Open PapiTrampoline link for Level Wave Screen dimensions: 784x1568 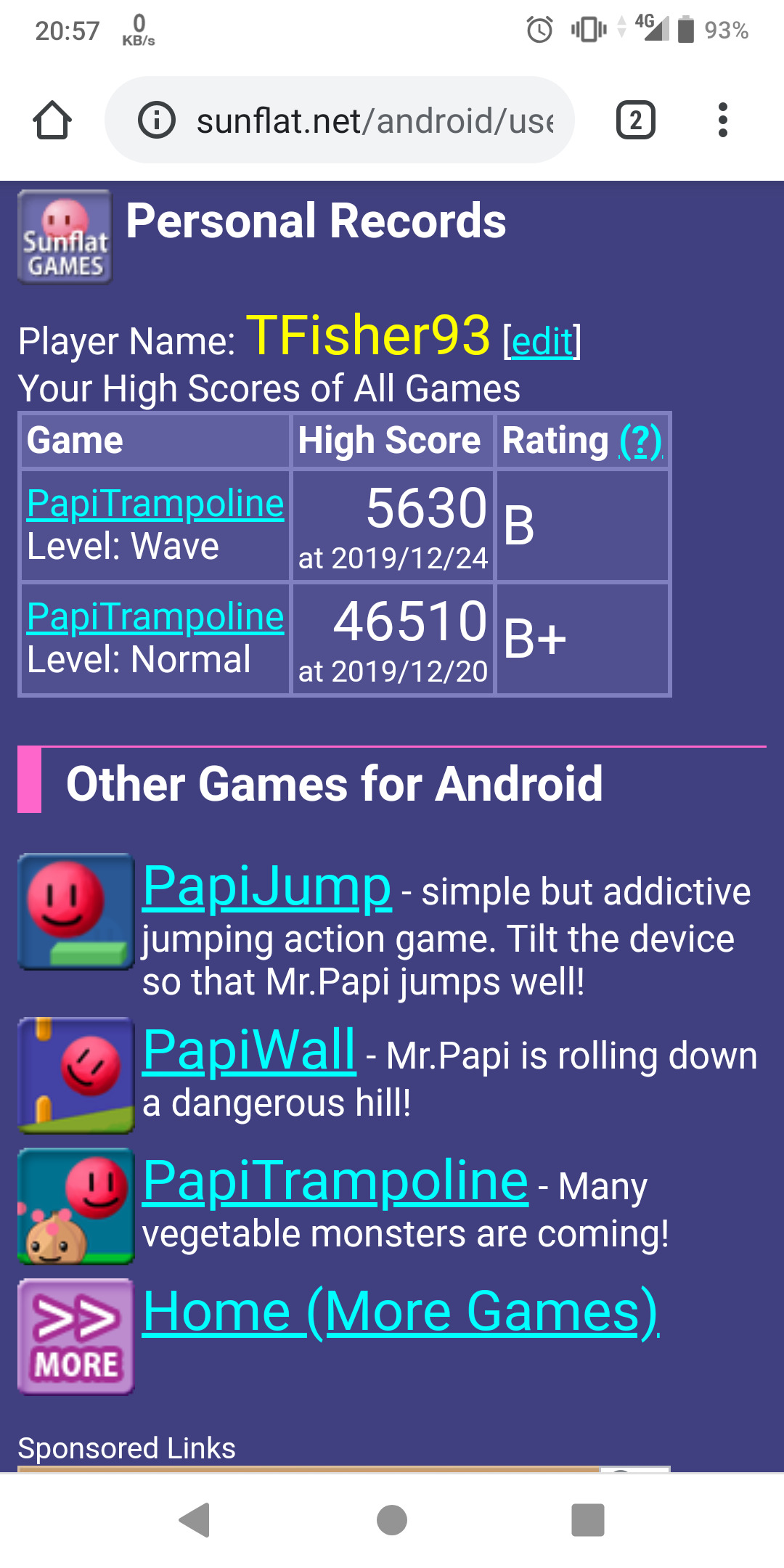pos(155,504)
